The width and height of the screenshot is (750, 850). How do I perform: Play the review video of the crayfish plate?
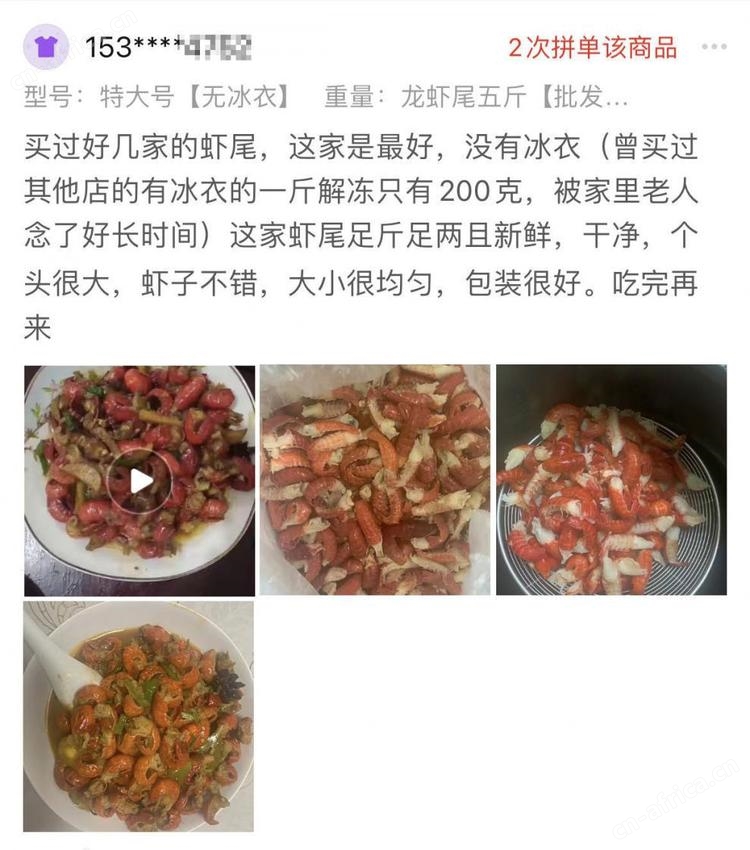[140, 481]
